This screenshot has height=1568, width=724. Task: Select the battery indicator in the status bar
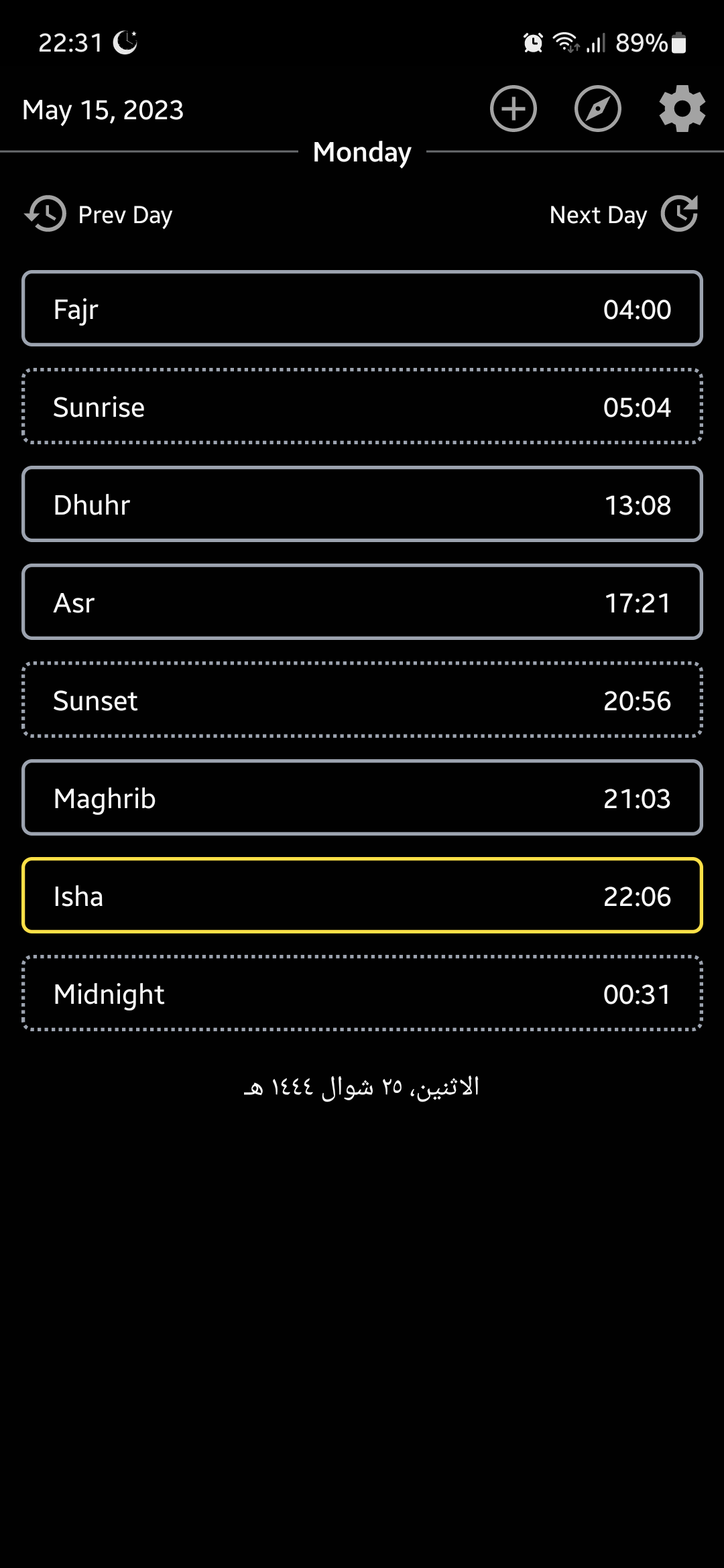[678, 43]
